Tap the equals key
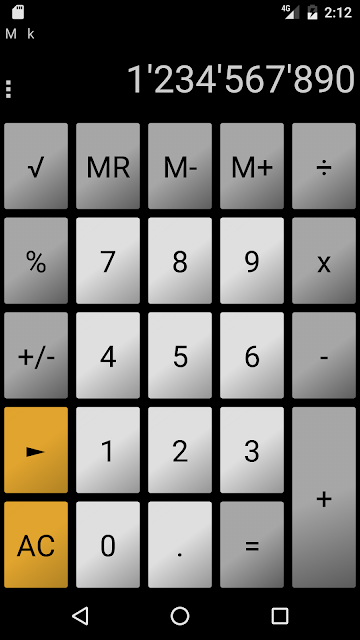This screenshot has height=640, width=360. click(x=252, y=544)
